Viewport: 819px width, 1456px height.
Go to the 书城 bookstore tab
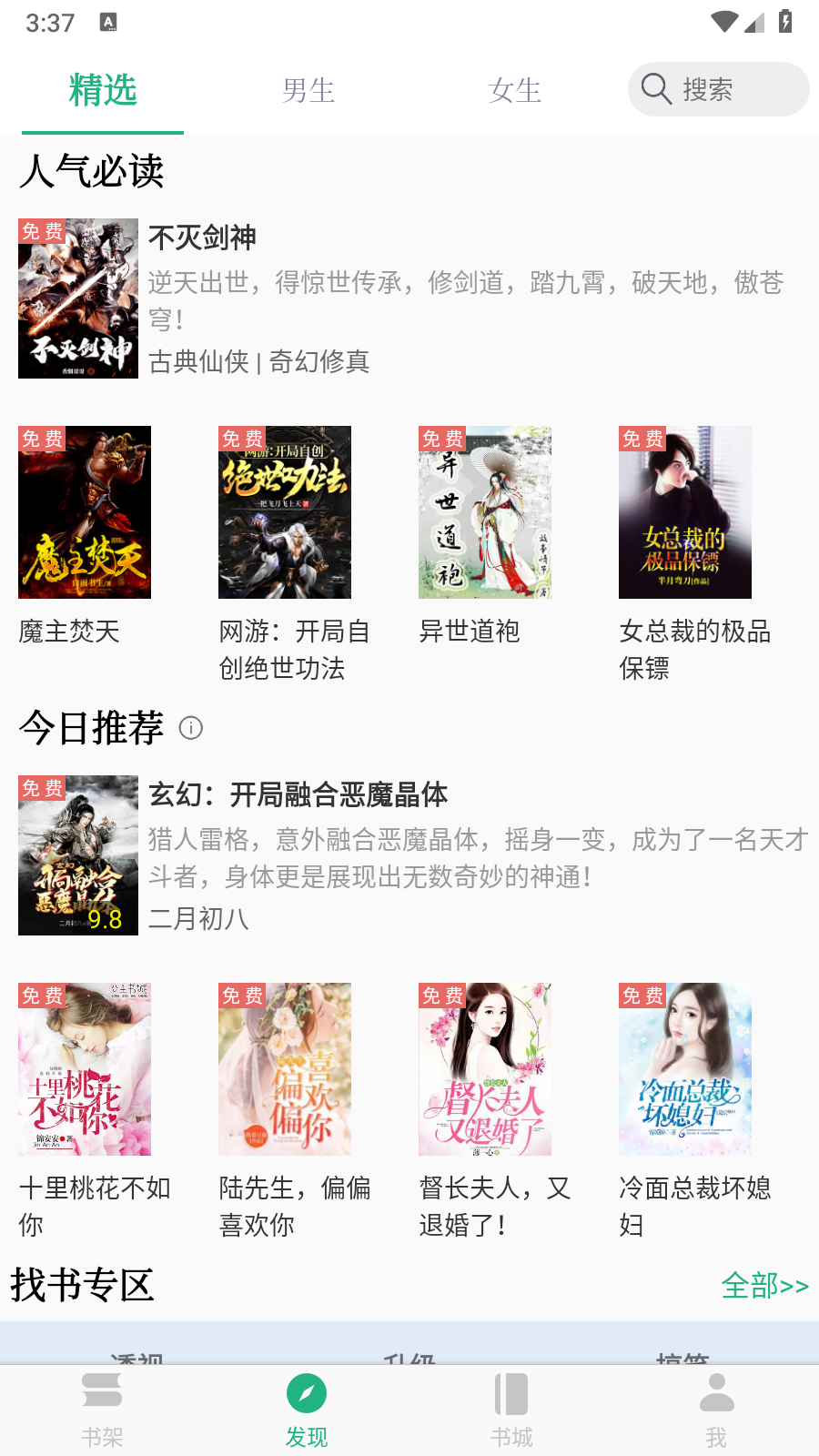[511, 1410]
